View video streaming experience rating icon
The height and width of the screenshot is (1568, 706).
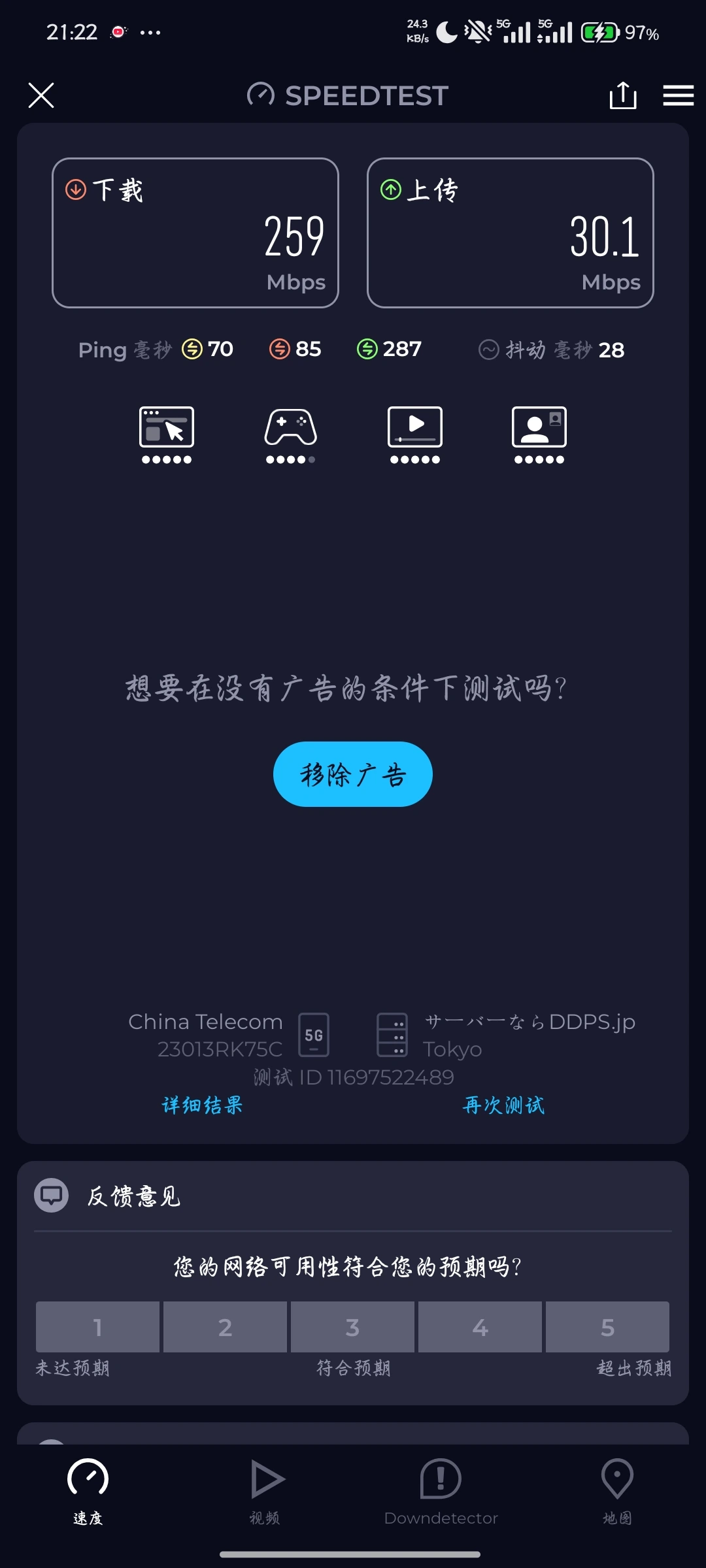coord(415,435)
